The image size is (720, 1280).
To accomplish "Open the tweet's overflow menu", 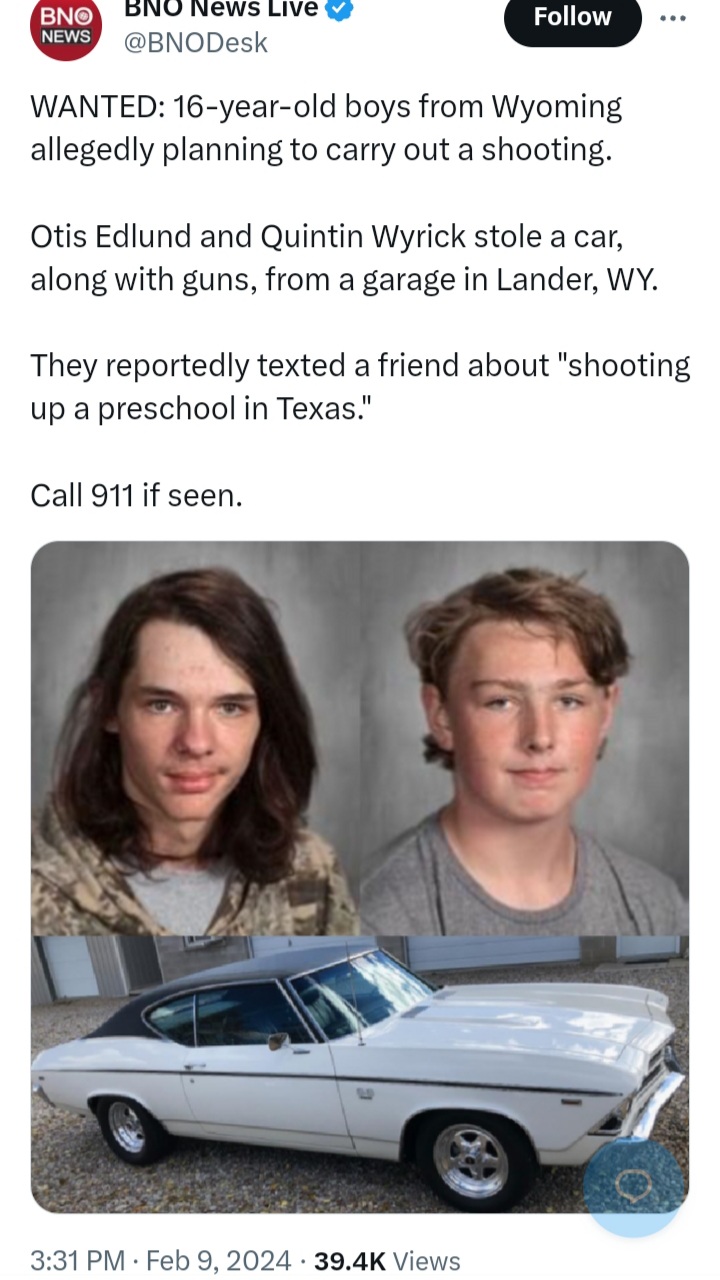I will point(673,17).
